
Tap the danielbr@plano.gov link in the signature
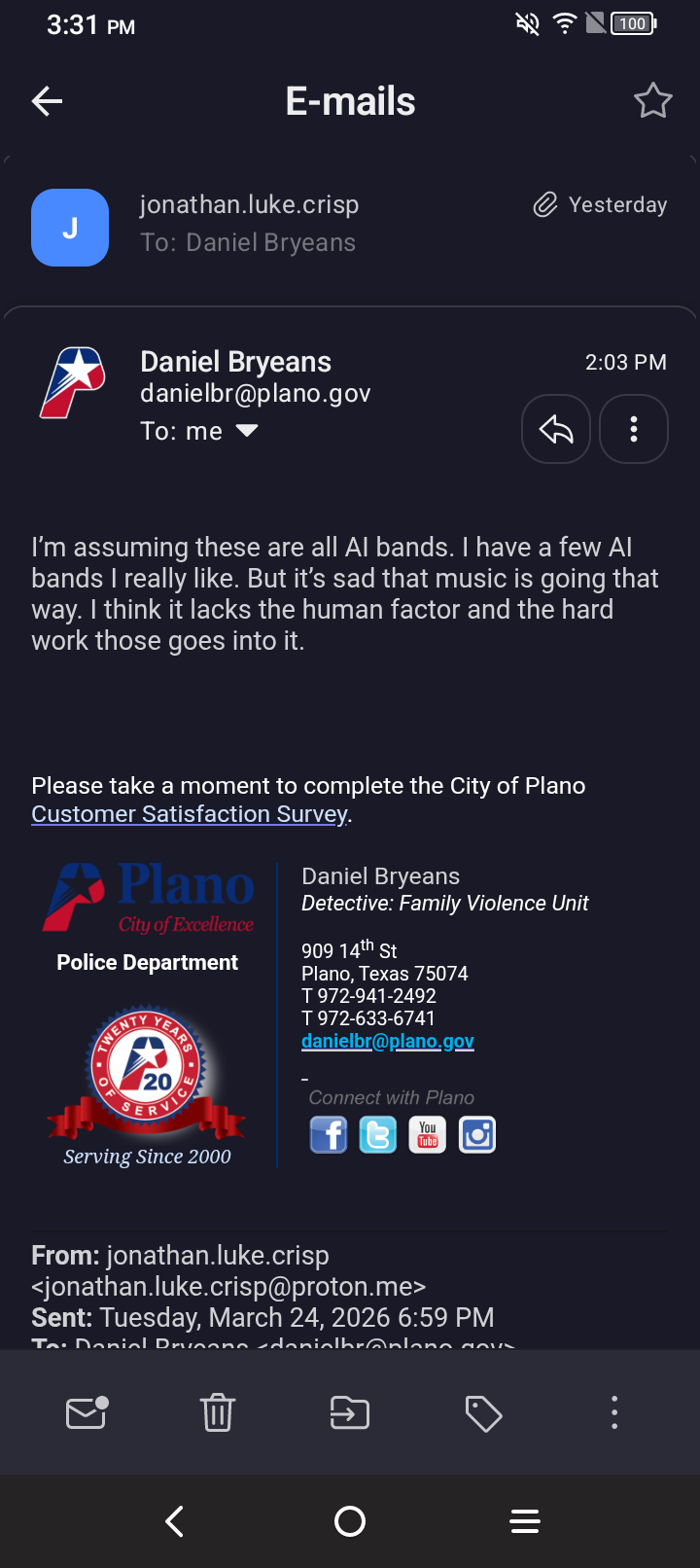[388, 1041]
